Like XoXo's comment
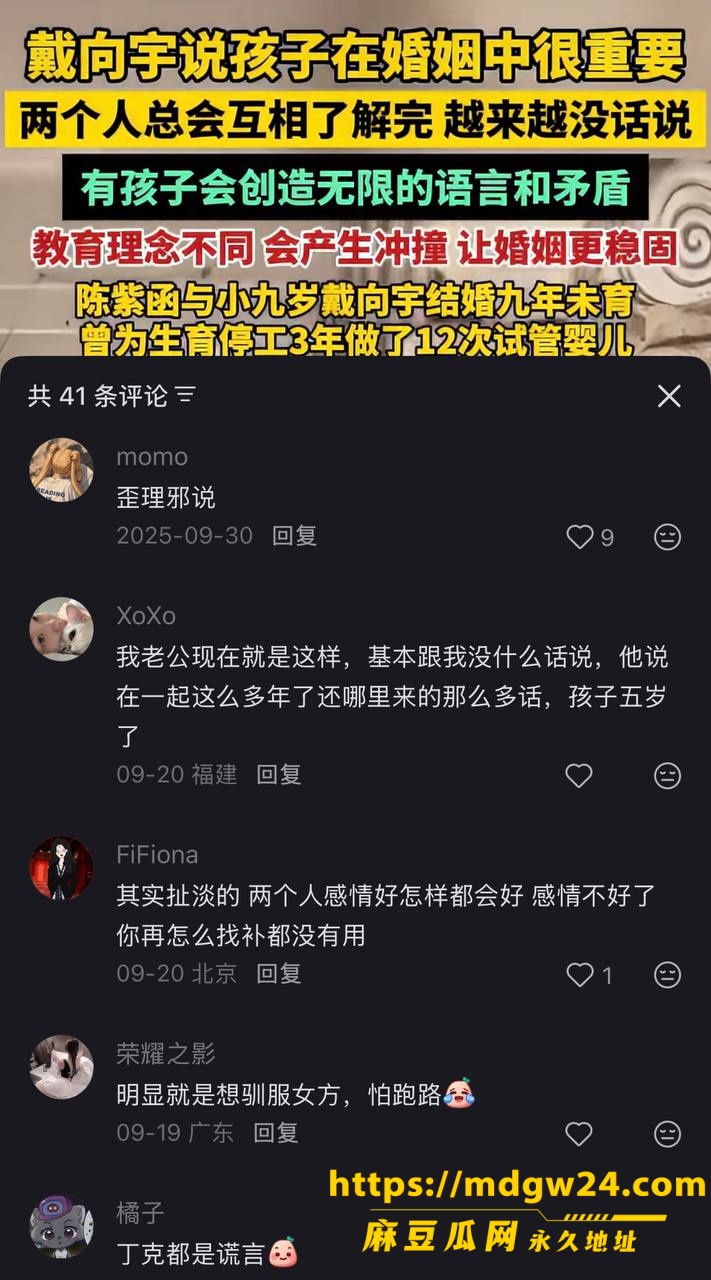This screenshot has height=1280, width=711. click(579, 775)
